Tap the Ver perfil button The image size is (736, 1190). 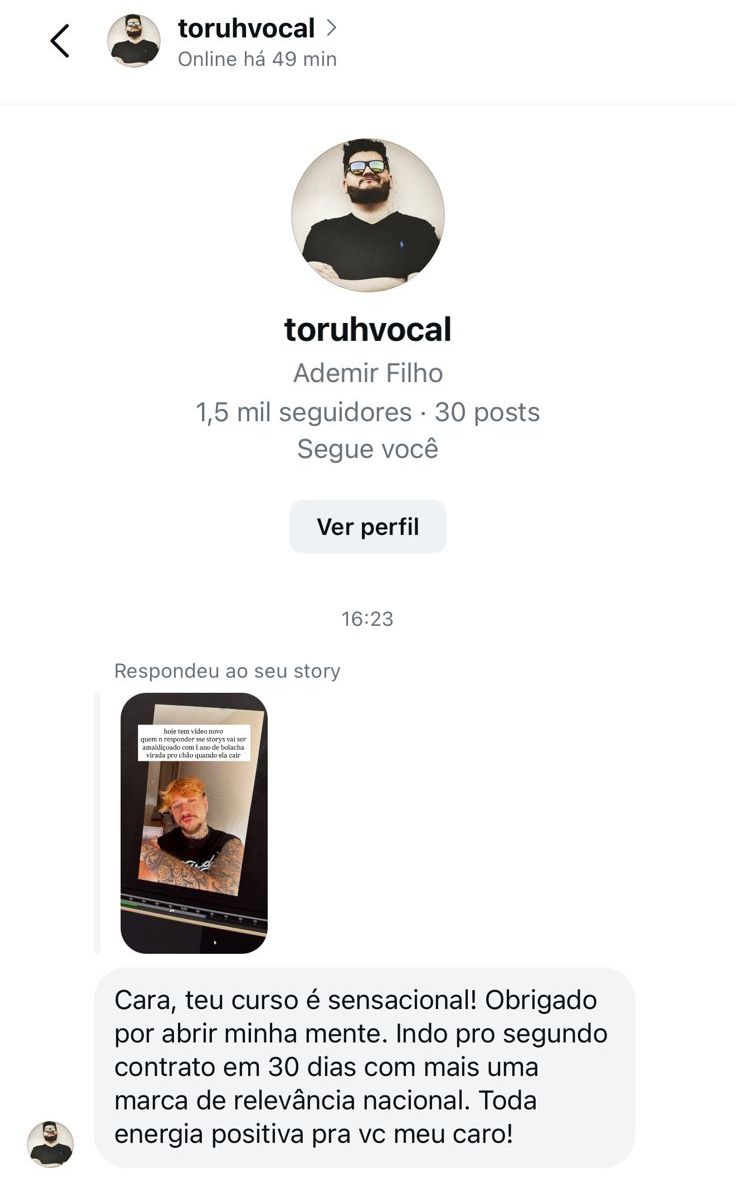(x=368, y=527)
